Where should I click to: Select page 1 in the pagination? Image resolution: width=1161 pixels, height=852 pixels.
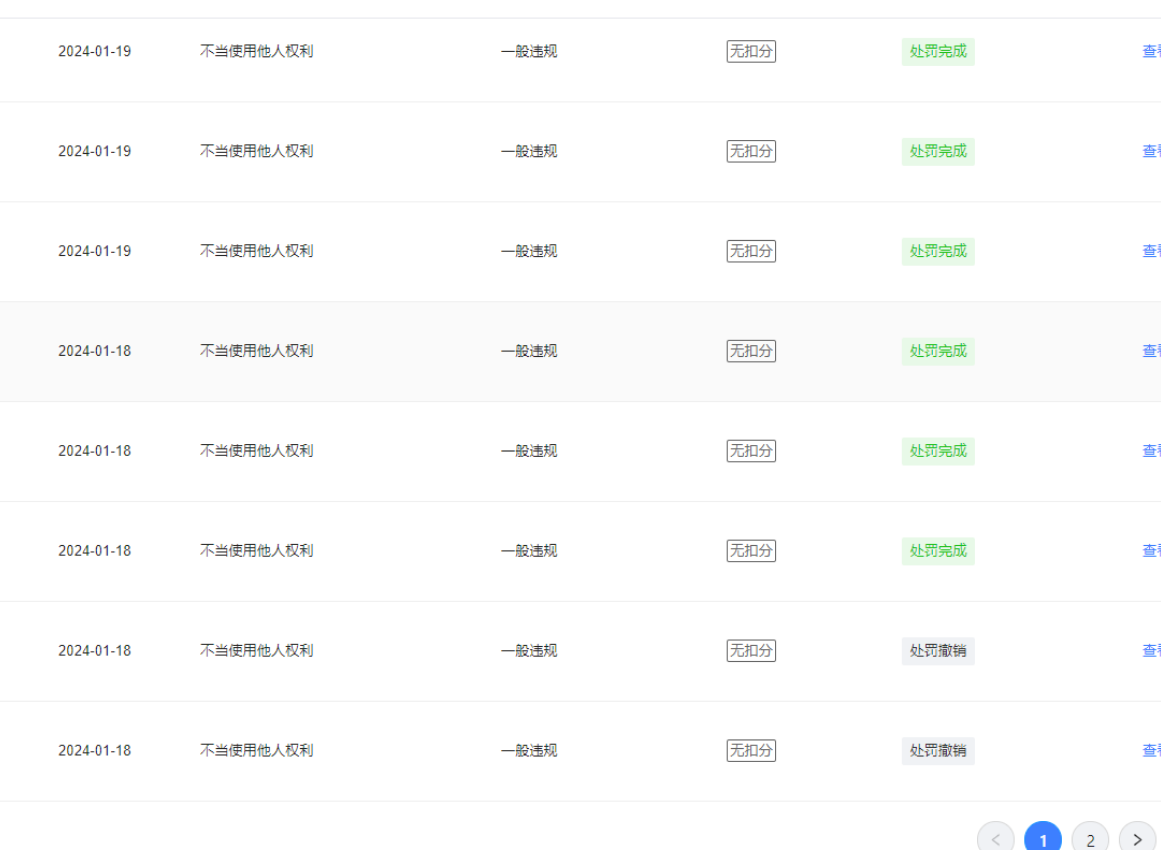click(x=1043, y=839)
